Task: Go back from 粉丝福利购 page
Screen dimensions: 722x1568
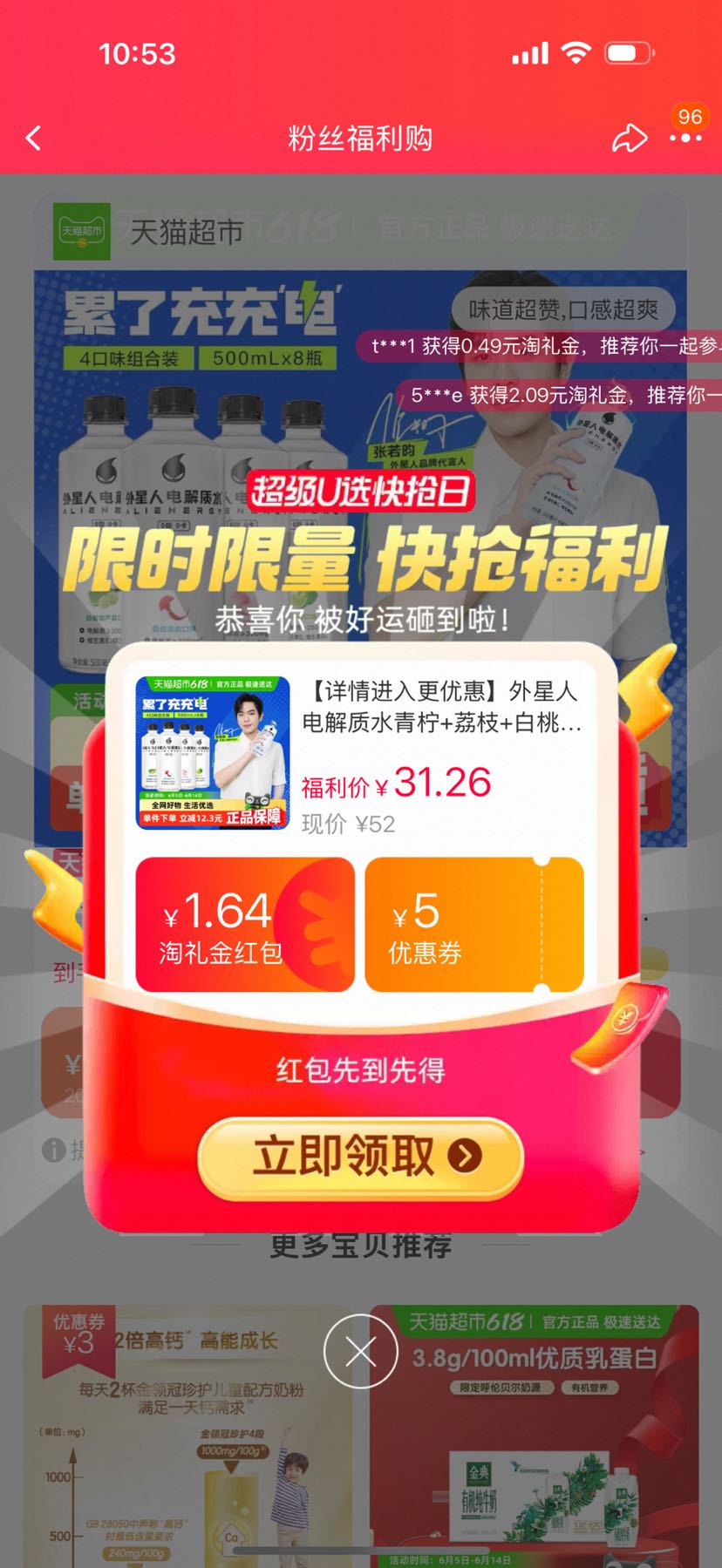Action: 34,138
